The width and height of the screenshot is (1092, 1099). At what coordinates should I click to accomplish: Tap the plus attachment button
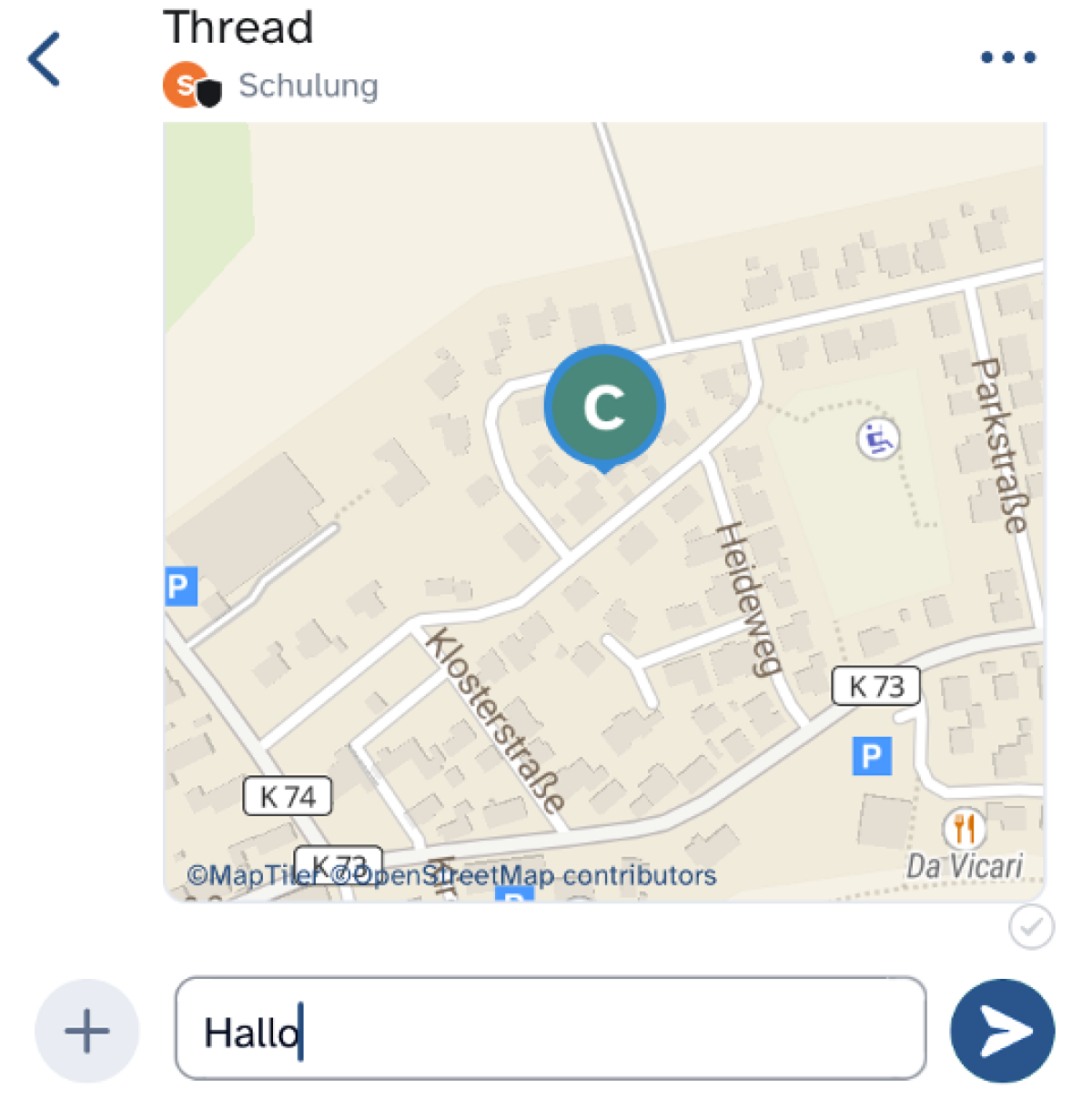pos(86,1031)
